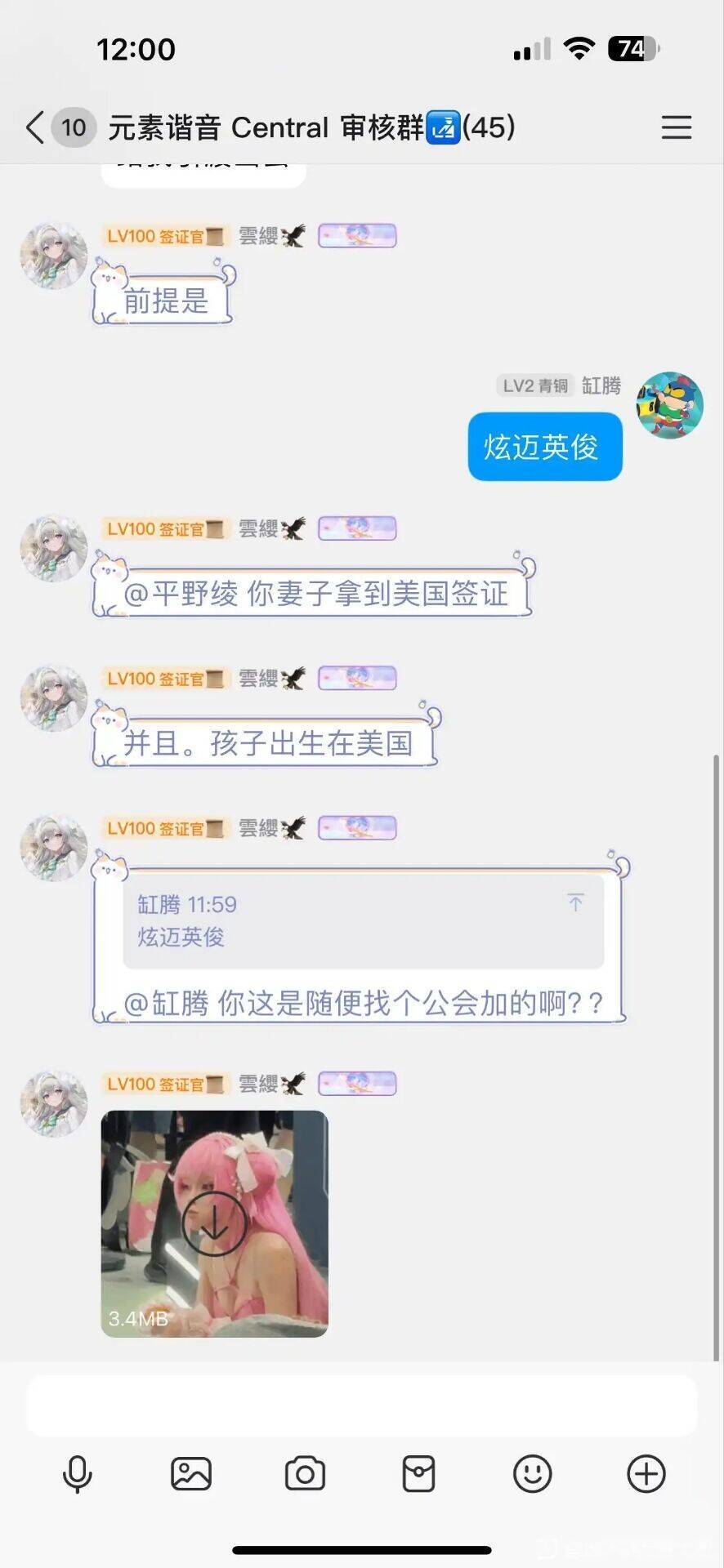Tap the message input field
The image size is (724, 1568).
click(x=361, y=1405)
